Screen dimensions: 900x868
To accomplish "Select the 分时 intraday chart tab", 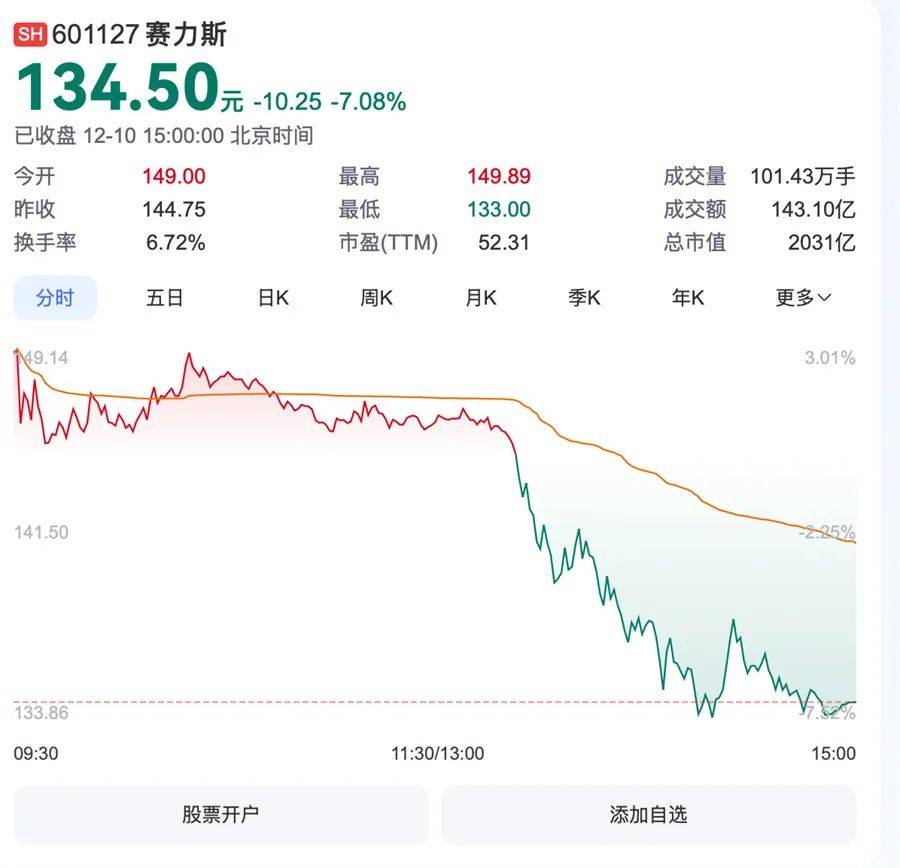I will pyautogui.click(x=55, y=298).
